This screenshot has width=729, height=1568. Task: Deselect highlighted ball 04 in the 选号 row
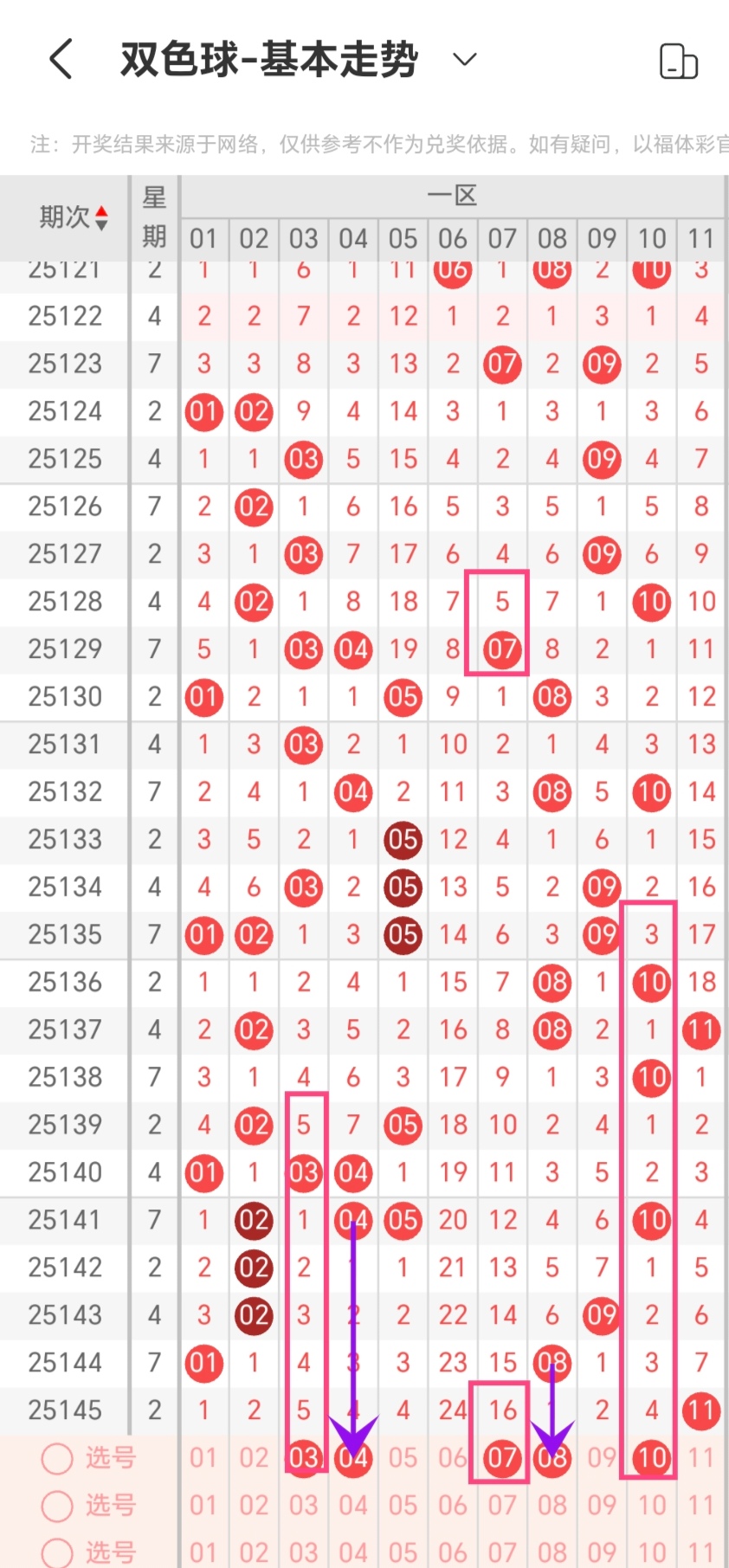click(x=353, y=1458)
